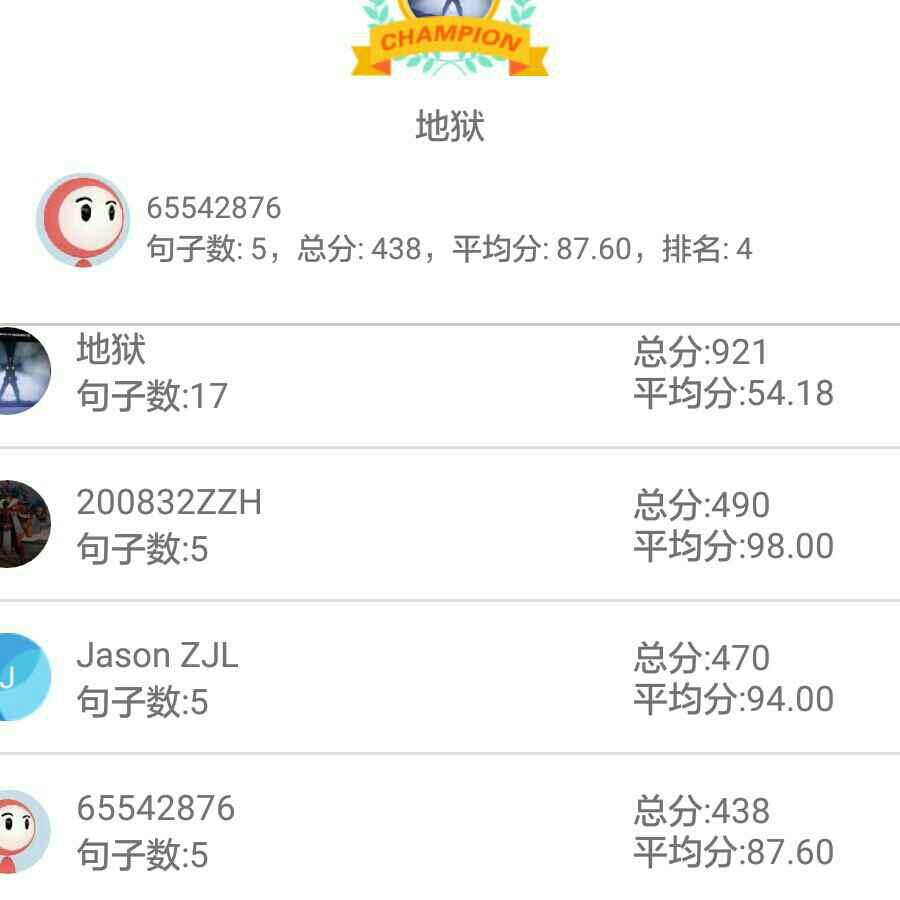Image resolution: width=900 pixels, height=900 pixels.
Task: Tap the 65542876 row scoring 438 in the list
Action: (x=450, y=830)
